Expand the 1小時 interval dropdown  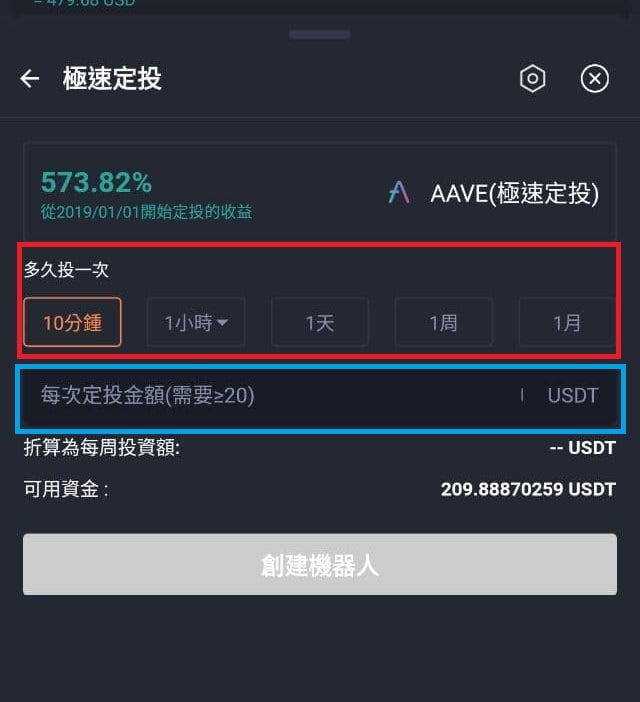[196, 323]
